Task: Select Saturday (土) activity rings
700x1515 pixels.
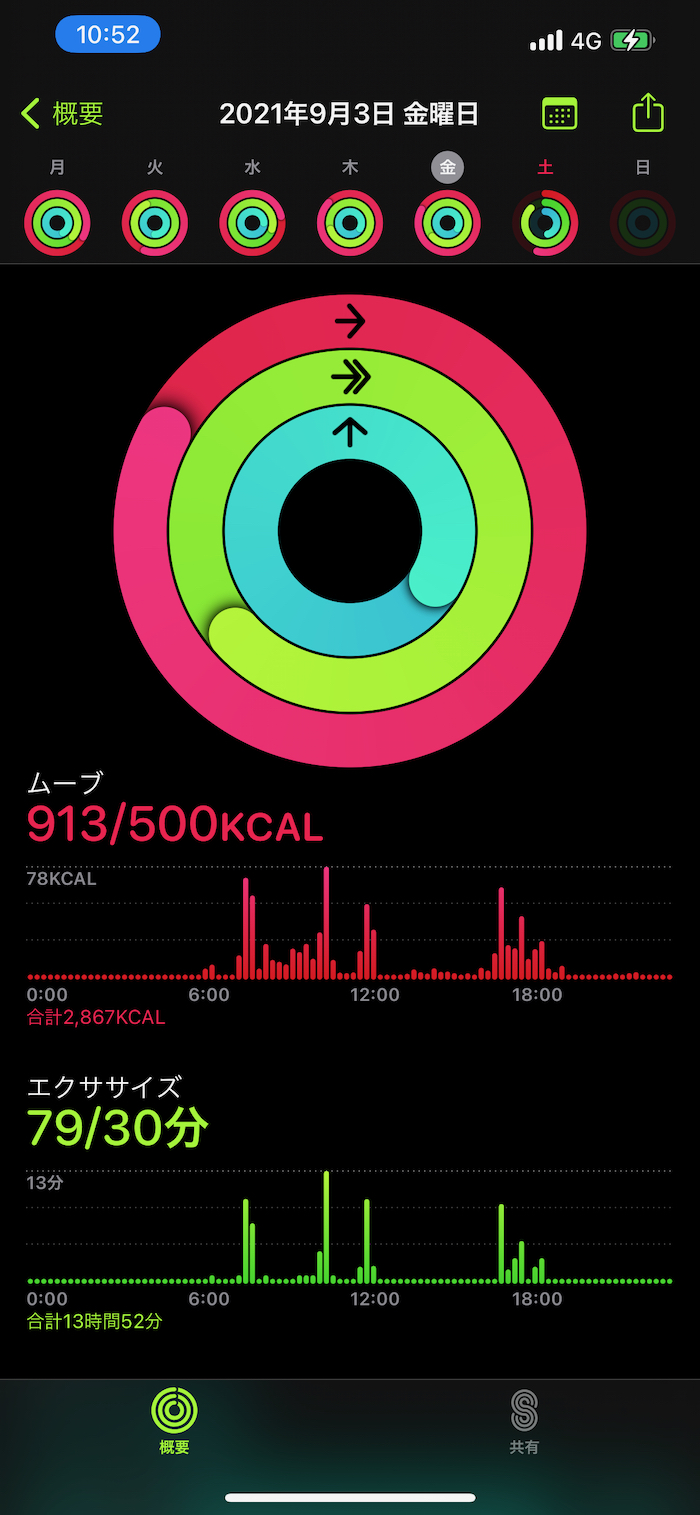Action: point(545,222)
